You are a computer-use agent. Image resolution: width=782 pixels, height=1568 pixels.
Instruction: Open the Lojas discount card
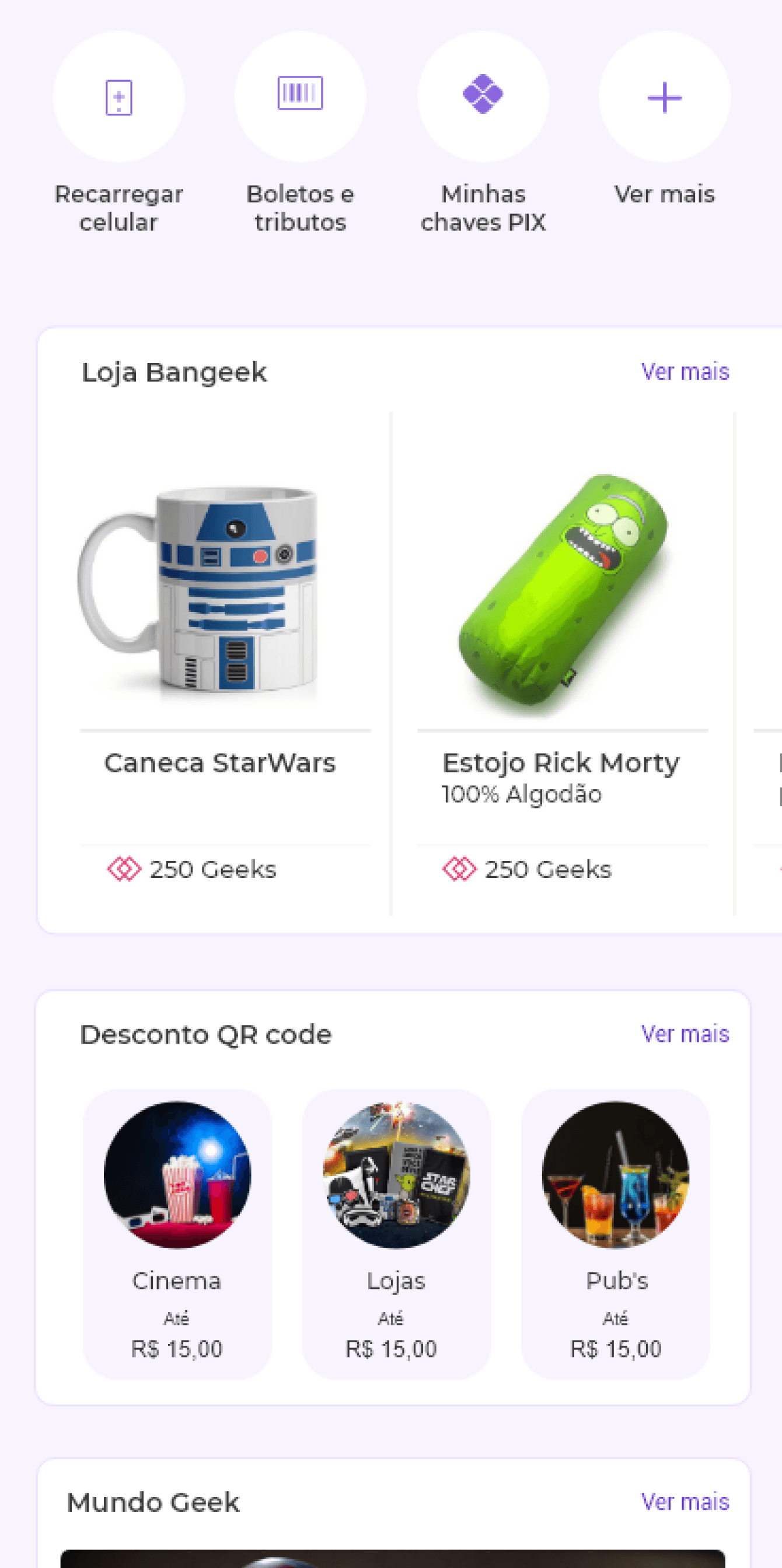(x=396, y=1234)
